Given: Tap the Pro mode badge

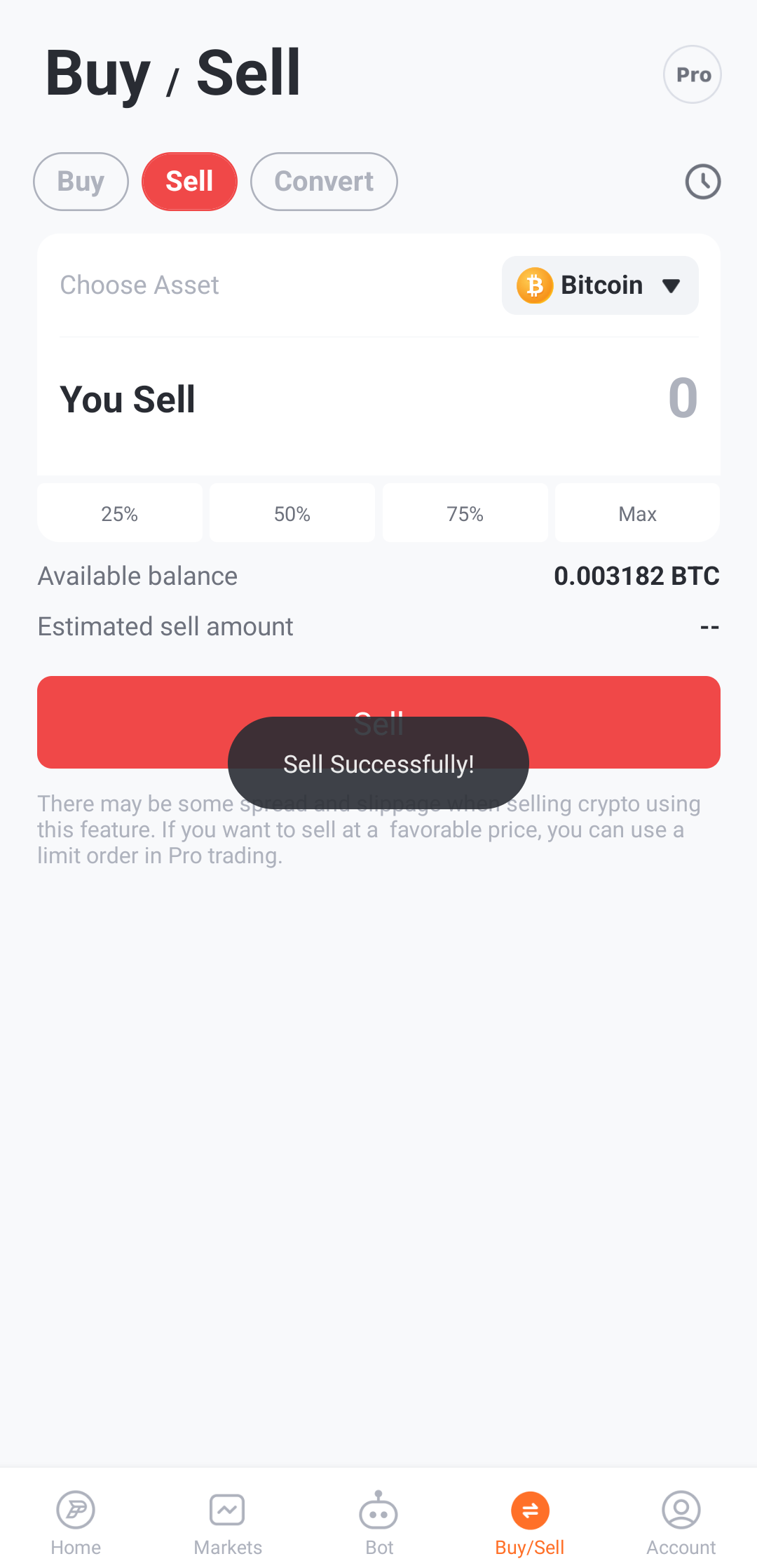Looking at the screenshot, I should click(692, 74).
